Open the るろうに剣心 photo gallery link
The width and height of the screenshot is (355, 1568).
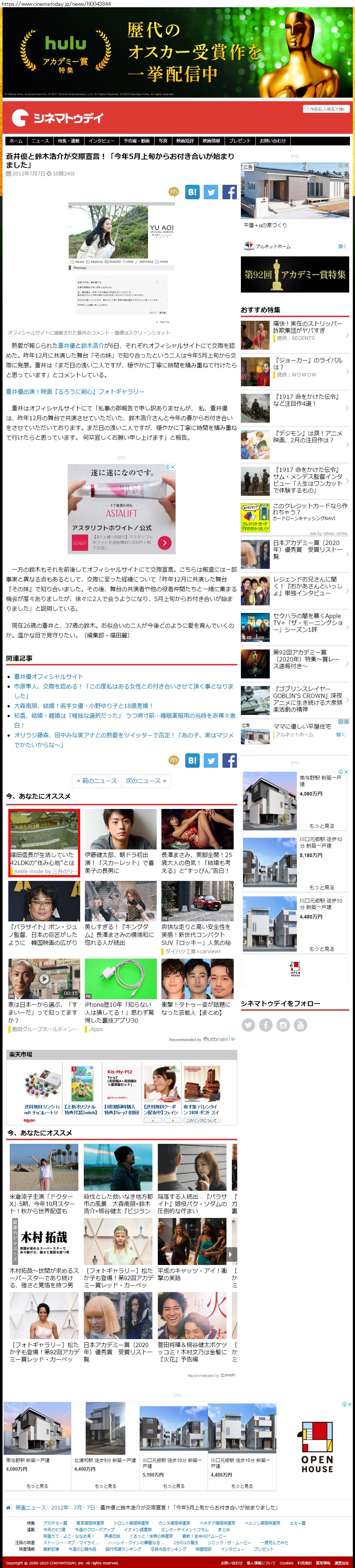coord(75,391)
